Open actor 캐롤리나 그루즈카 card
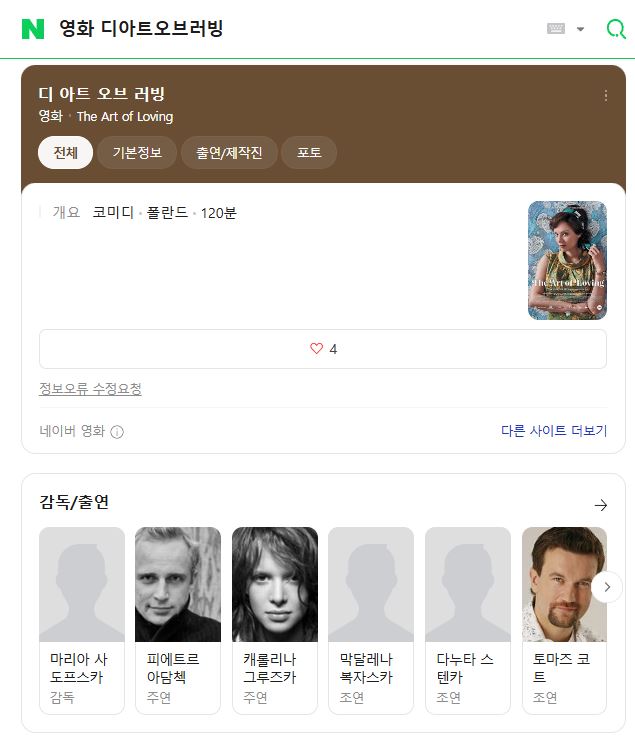The width and height of the screenshot is (635, 738). pyautogui.click(x=275, y=620)
